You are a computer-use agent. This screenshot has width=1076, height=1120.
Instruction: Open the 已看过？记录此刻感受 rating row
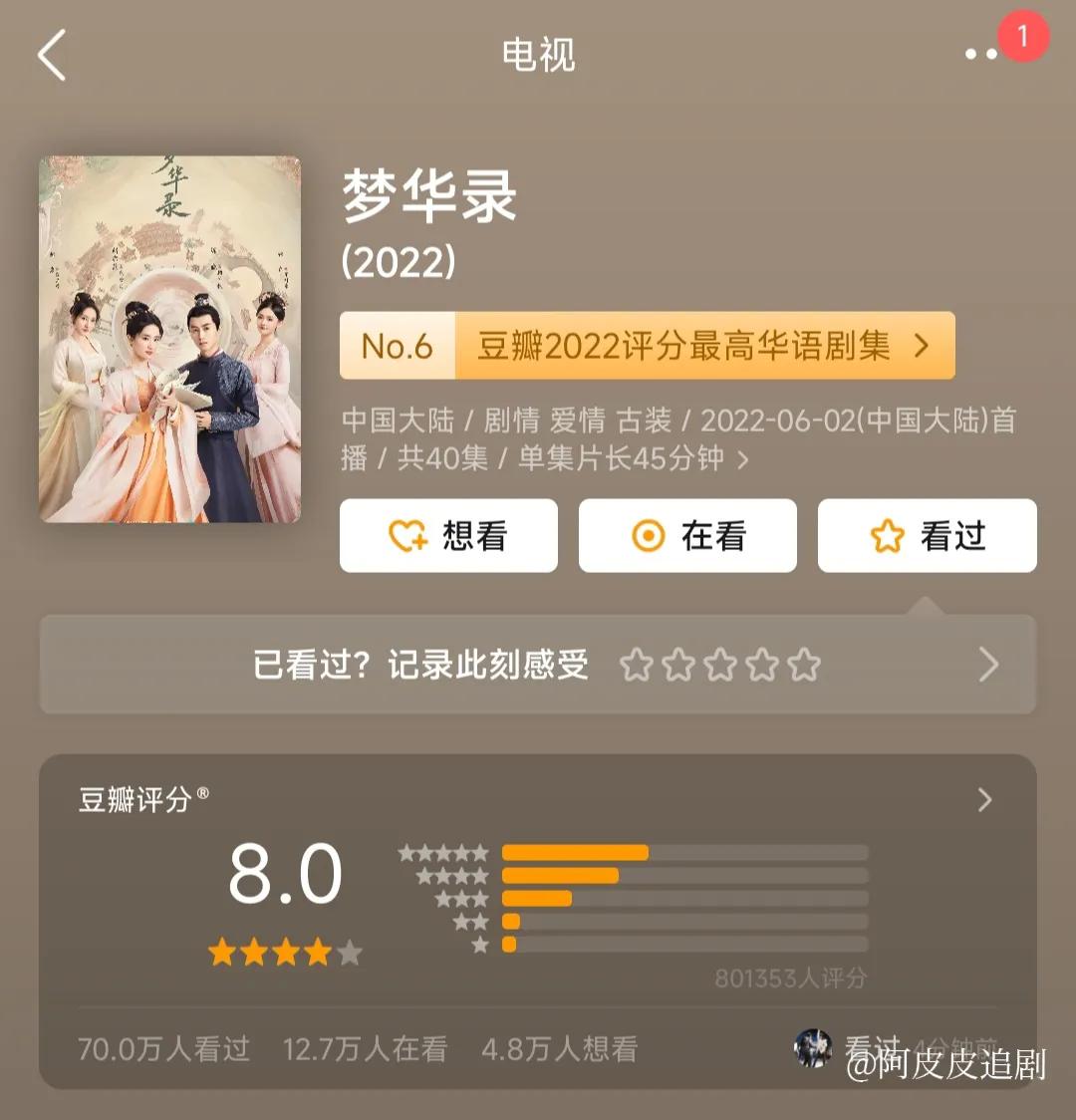point(538,665)
